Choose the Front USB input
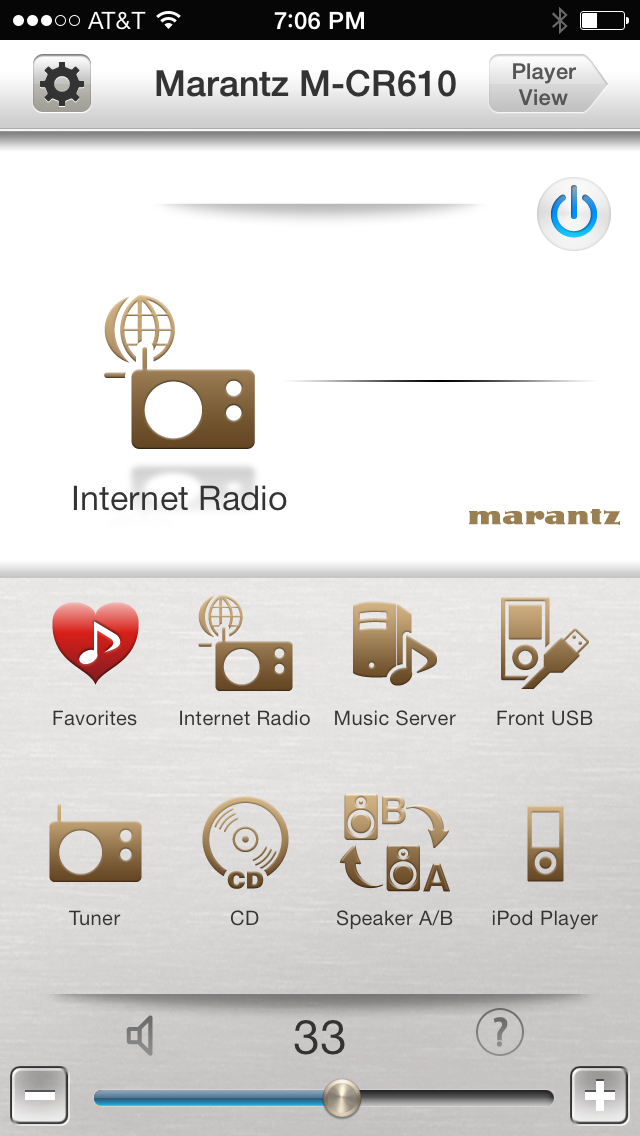This screenshot has width=640, height=1136. point(544,661)
